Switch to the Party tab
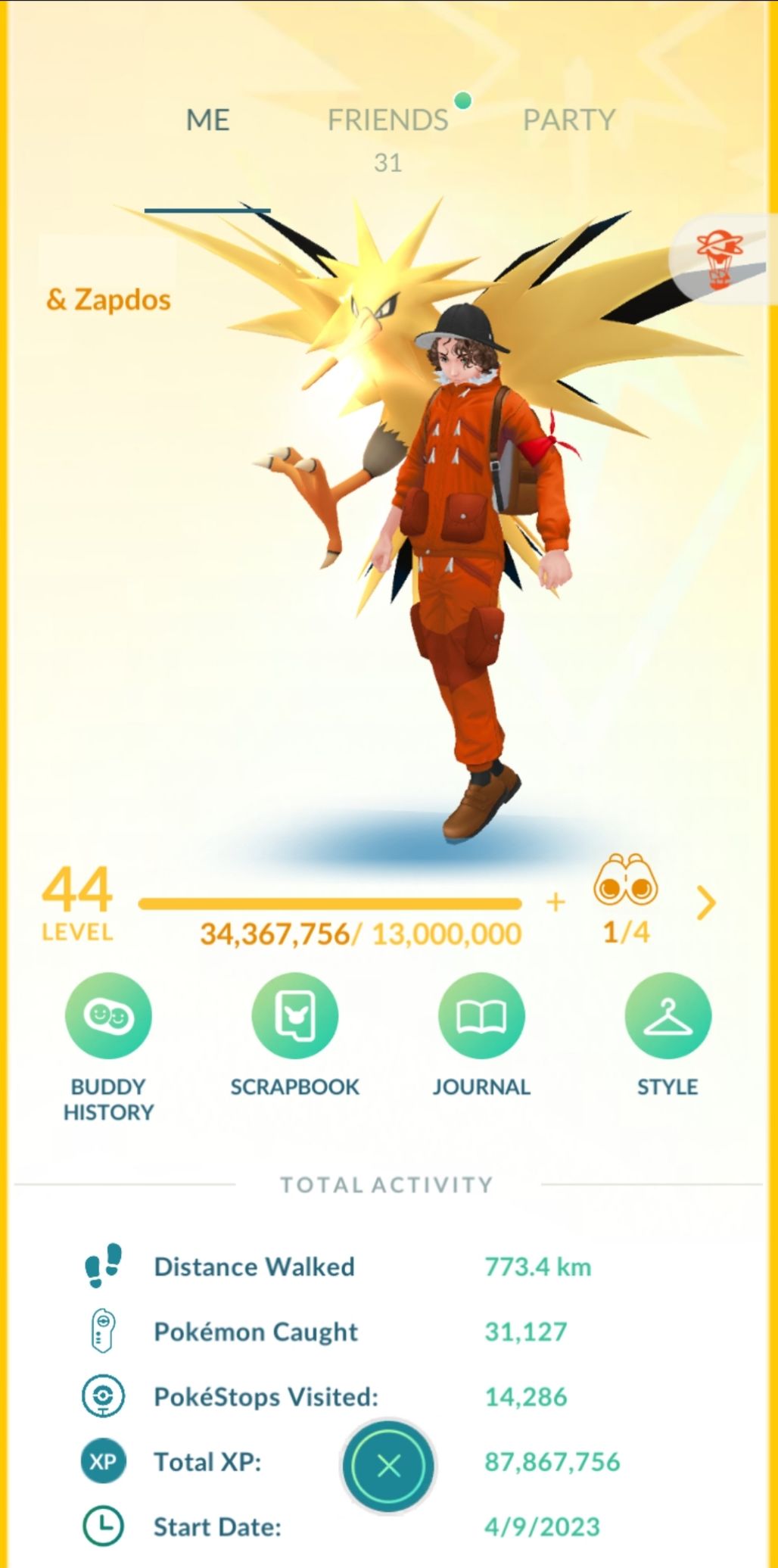 (x=569, y=120)
